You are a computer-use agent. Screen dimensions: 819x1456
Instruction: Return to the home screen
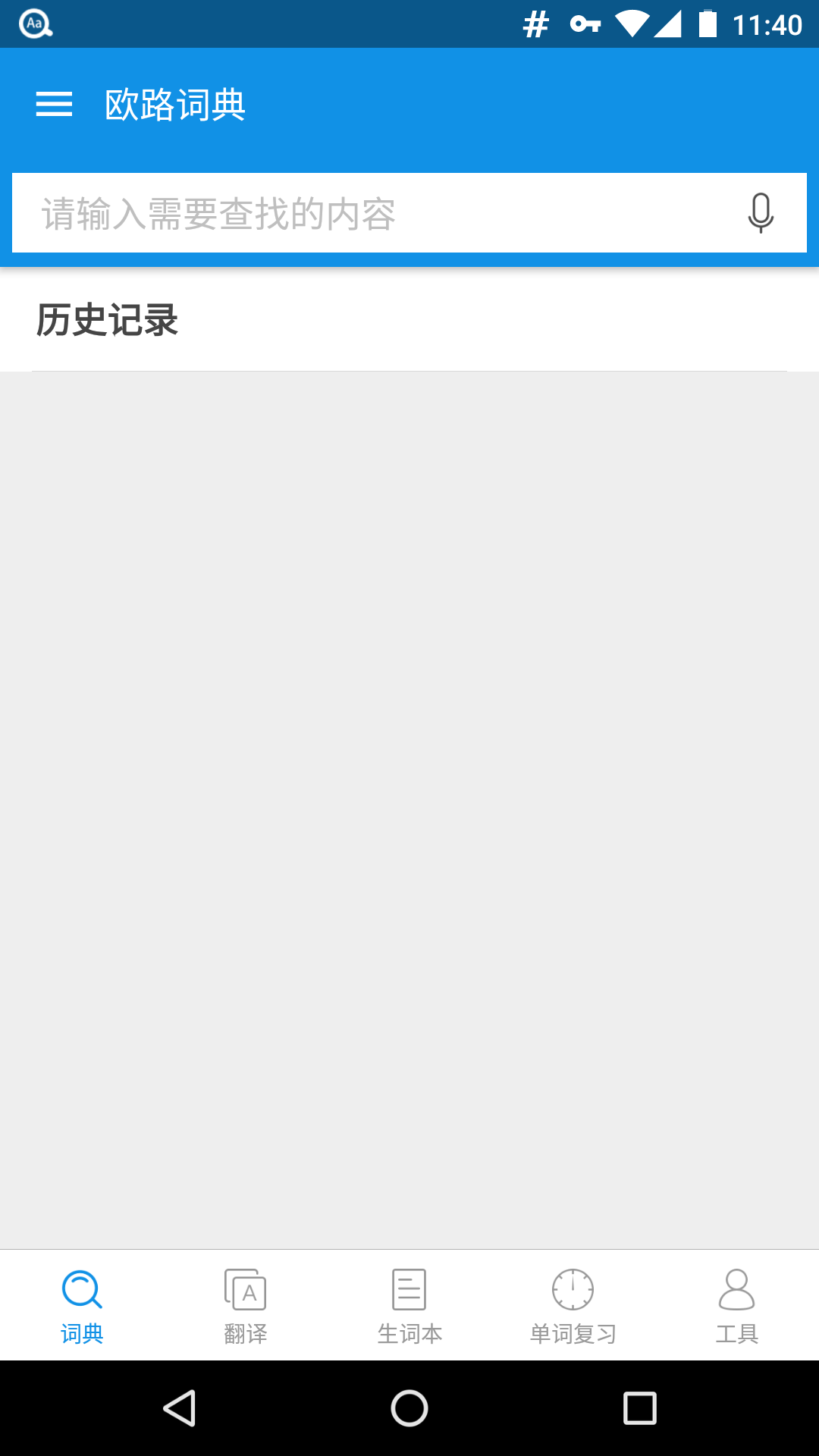click(409, 1408)
